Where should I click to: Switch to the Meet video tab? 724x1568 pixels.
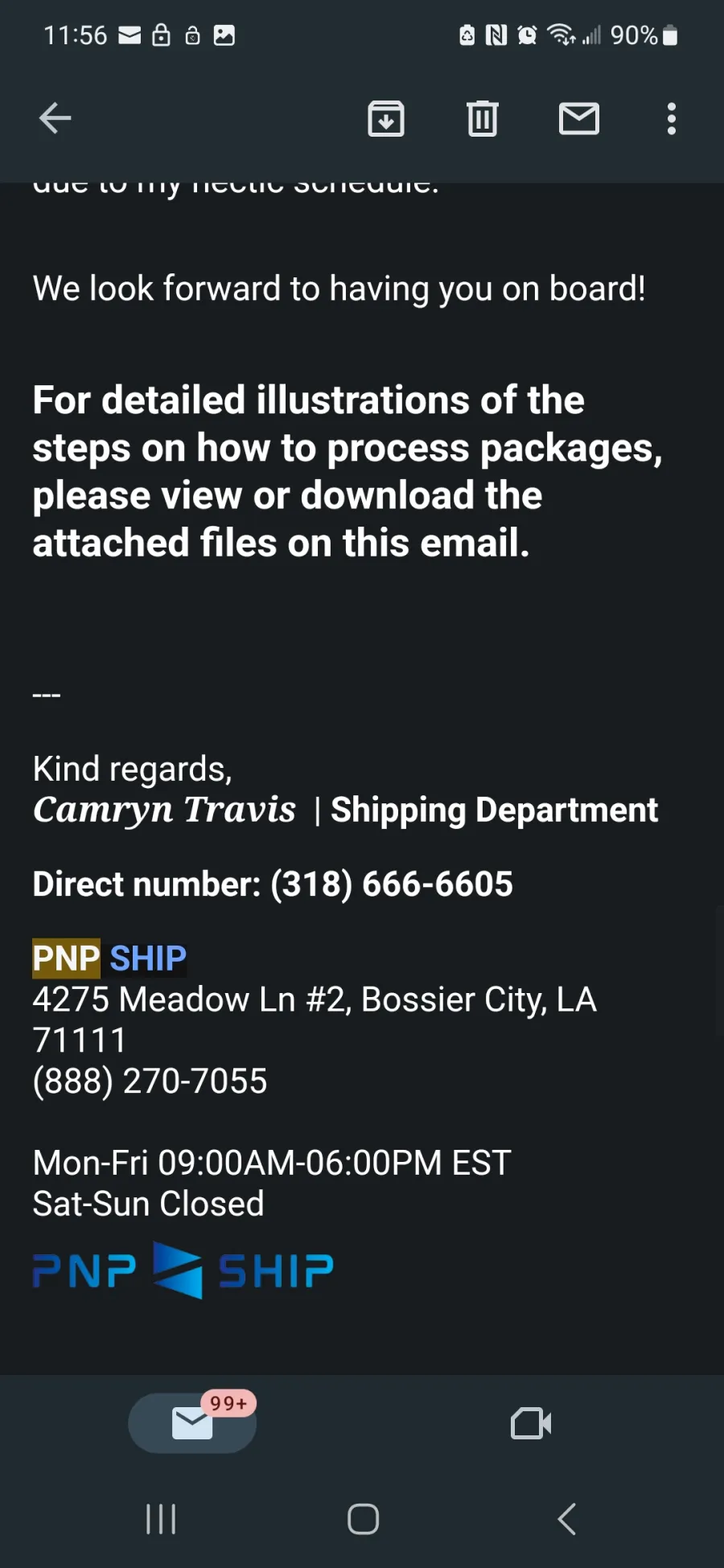point(531,1423)
